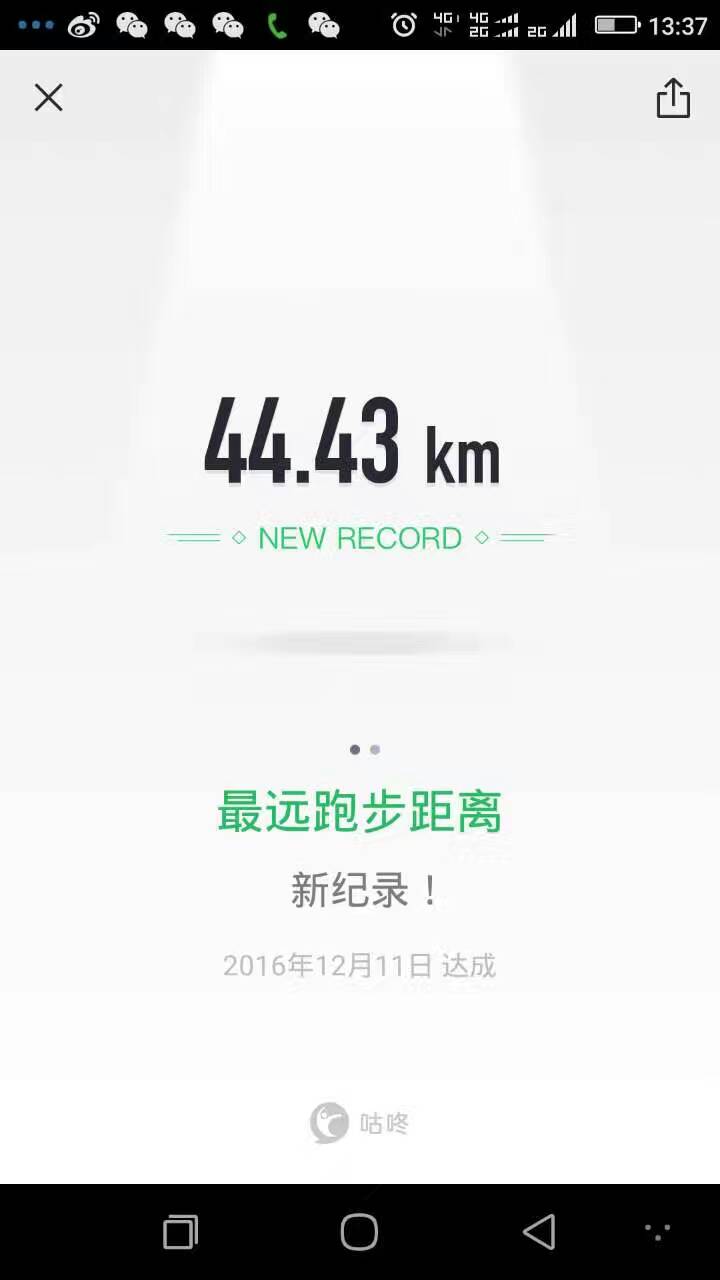Tap the second page indicator dot
This screenshot has width=720, height=1280.
[375, 749]
